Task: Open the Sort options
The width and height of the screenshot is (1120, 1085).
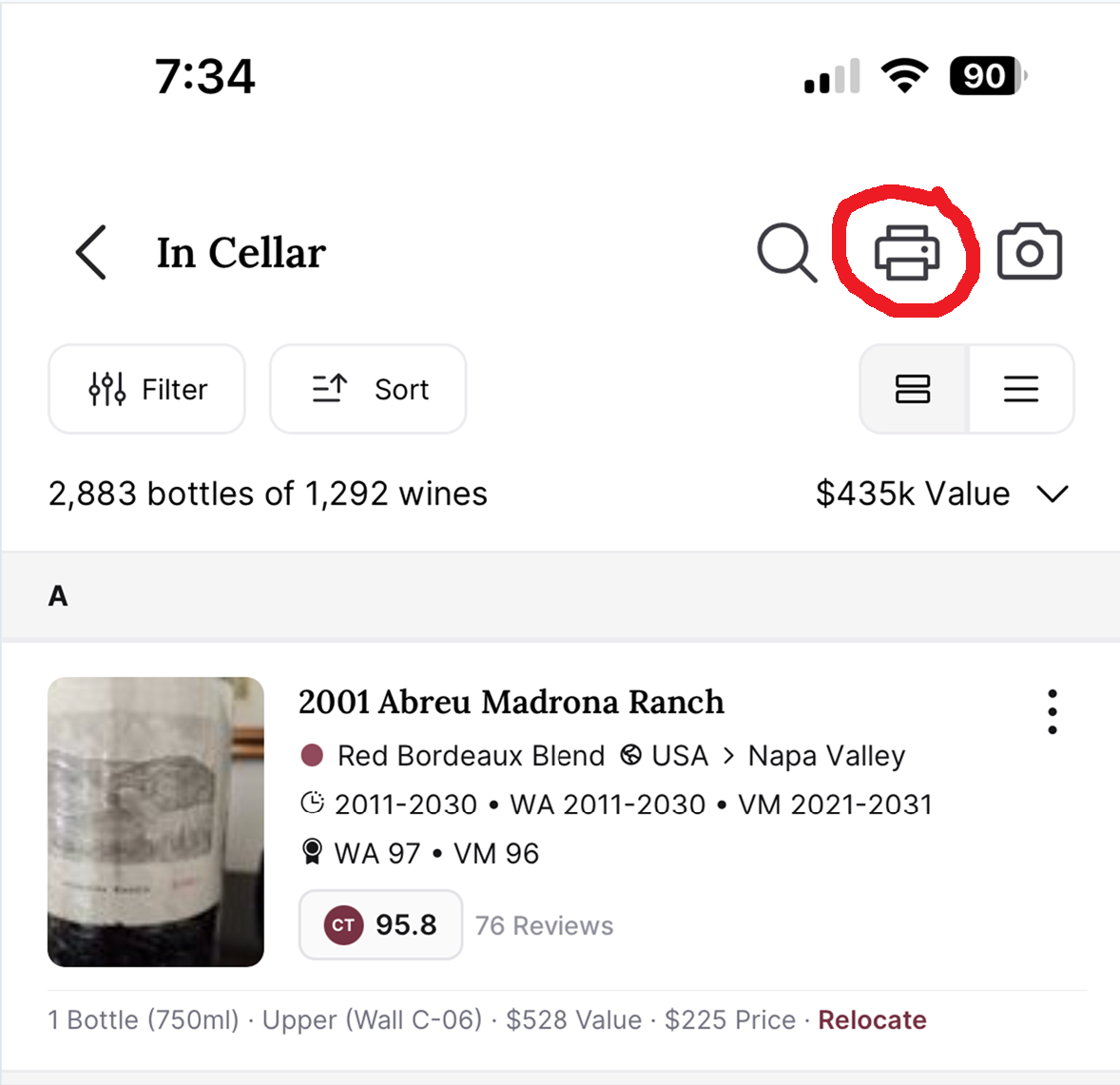Action: click(369, 389)
